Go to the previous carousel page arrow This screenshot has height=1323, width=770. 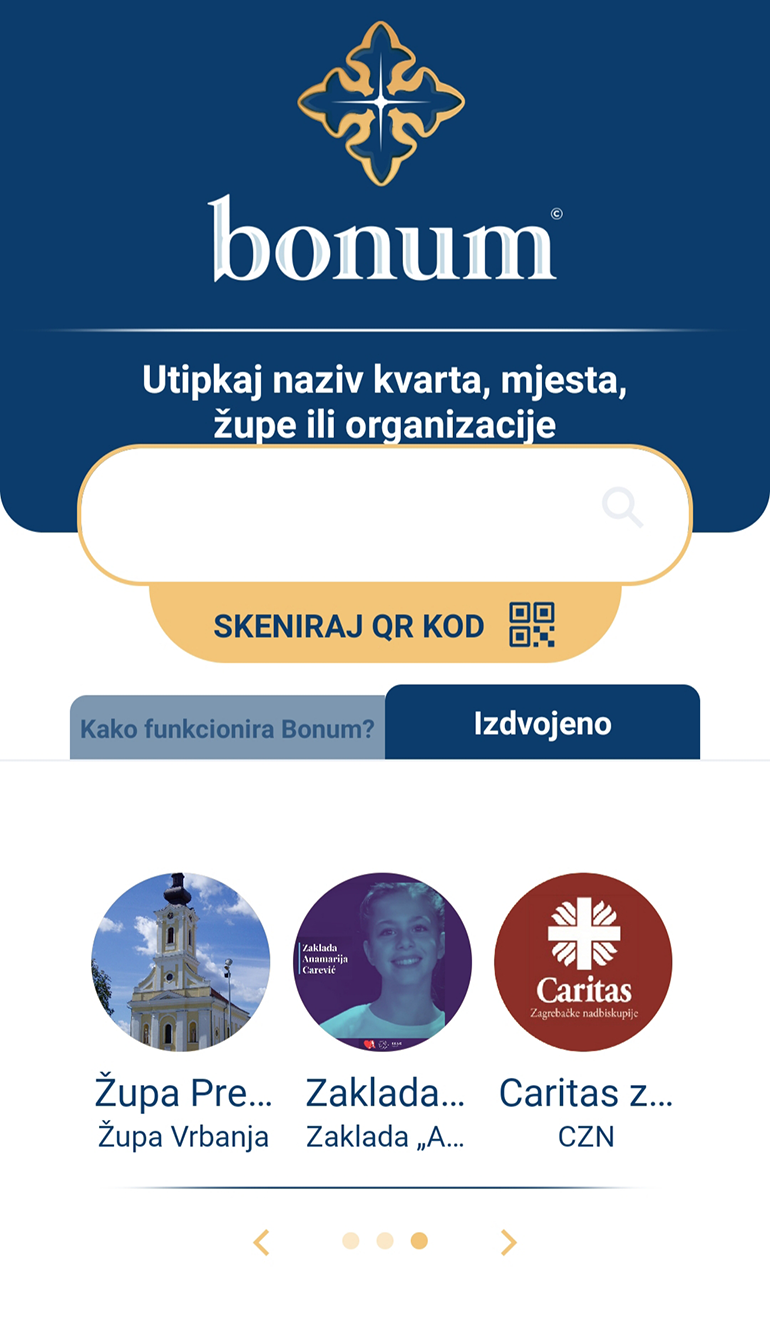tap(262, 1242)
